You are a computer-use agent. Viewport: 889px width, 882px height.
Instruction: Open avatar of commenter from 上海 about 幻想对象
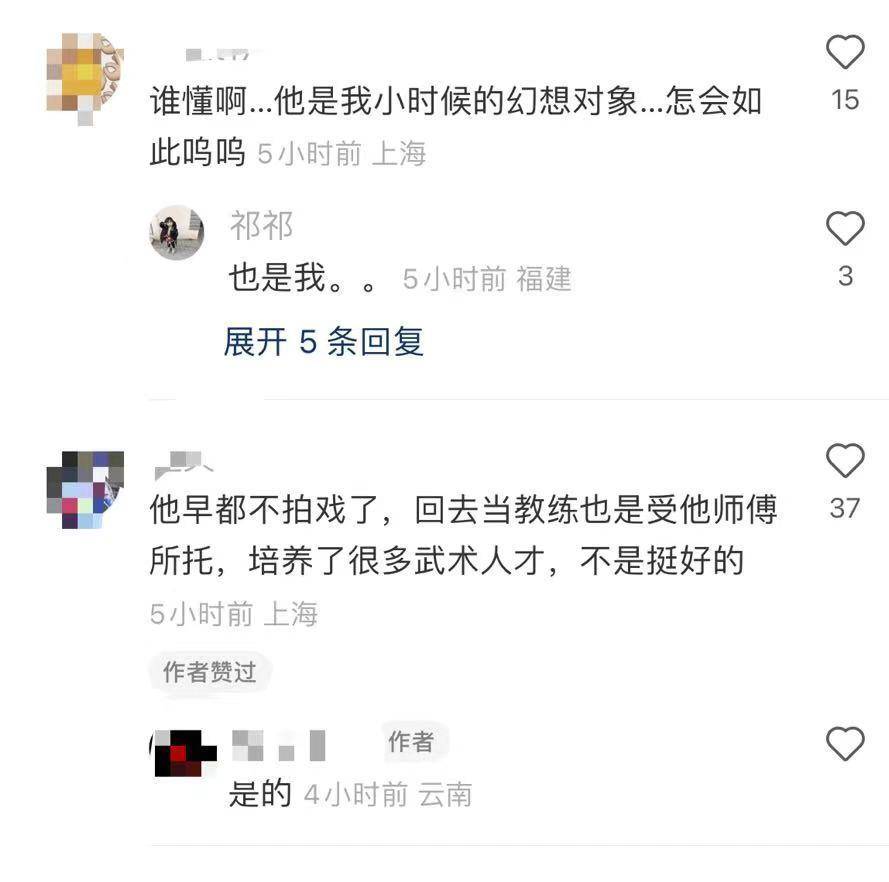tap(84, 72)
